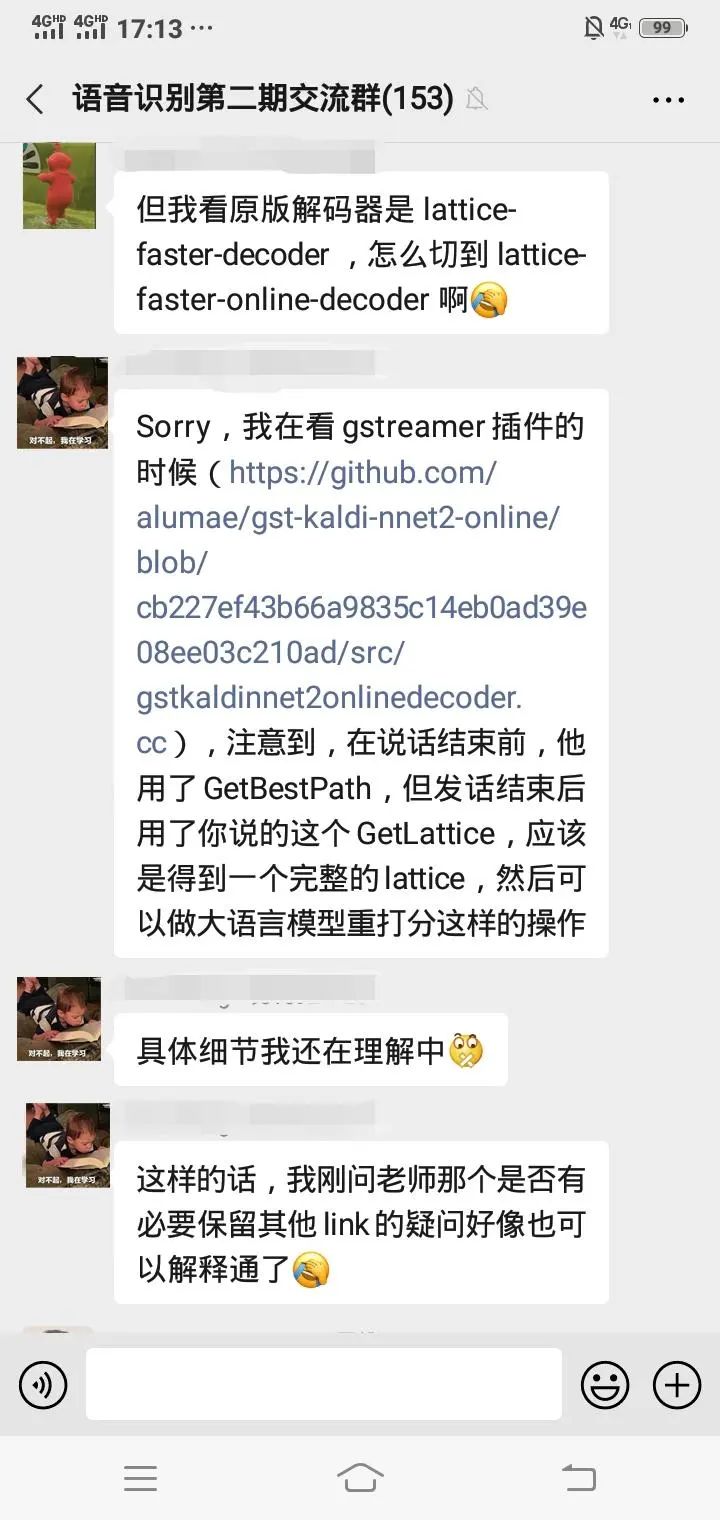Tap the red Teletubby avatar
720x1520 pixels.
59,186
